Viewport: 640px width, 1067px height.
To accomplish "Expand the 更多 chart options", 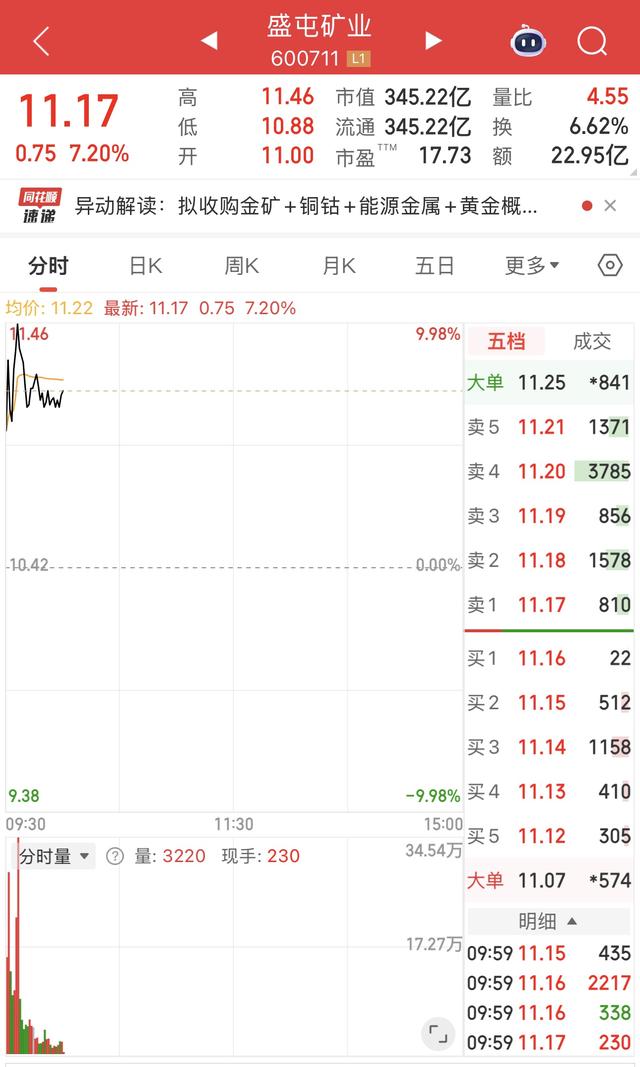I will (531, 265).
